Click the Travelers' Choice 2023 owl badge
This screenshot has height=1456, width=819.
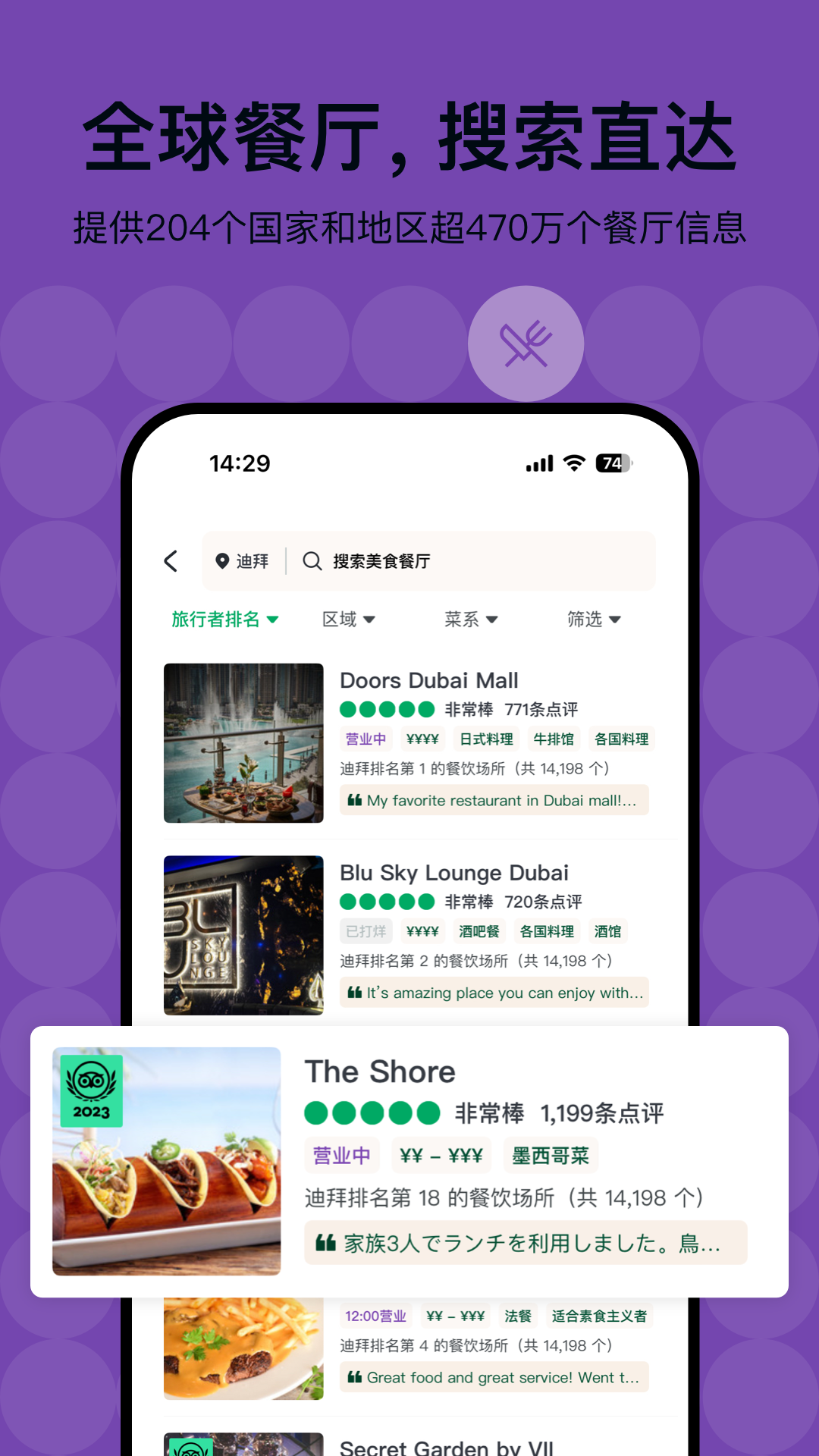[x=92, y=1088]
